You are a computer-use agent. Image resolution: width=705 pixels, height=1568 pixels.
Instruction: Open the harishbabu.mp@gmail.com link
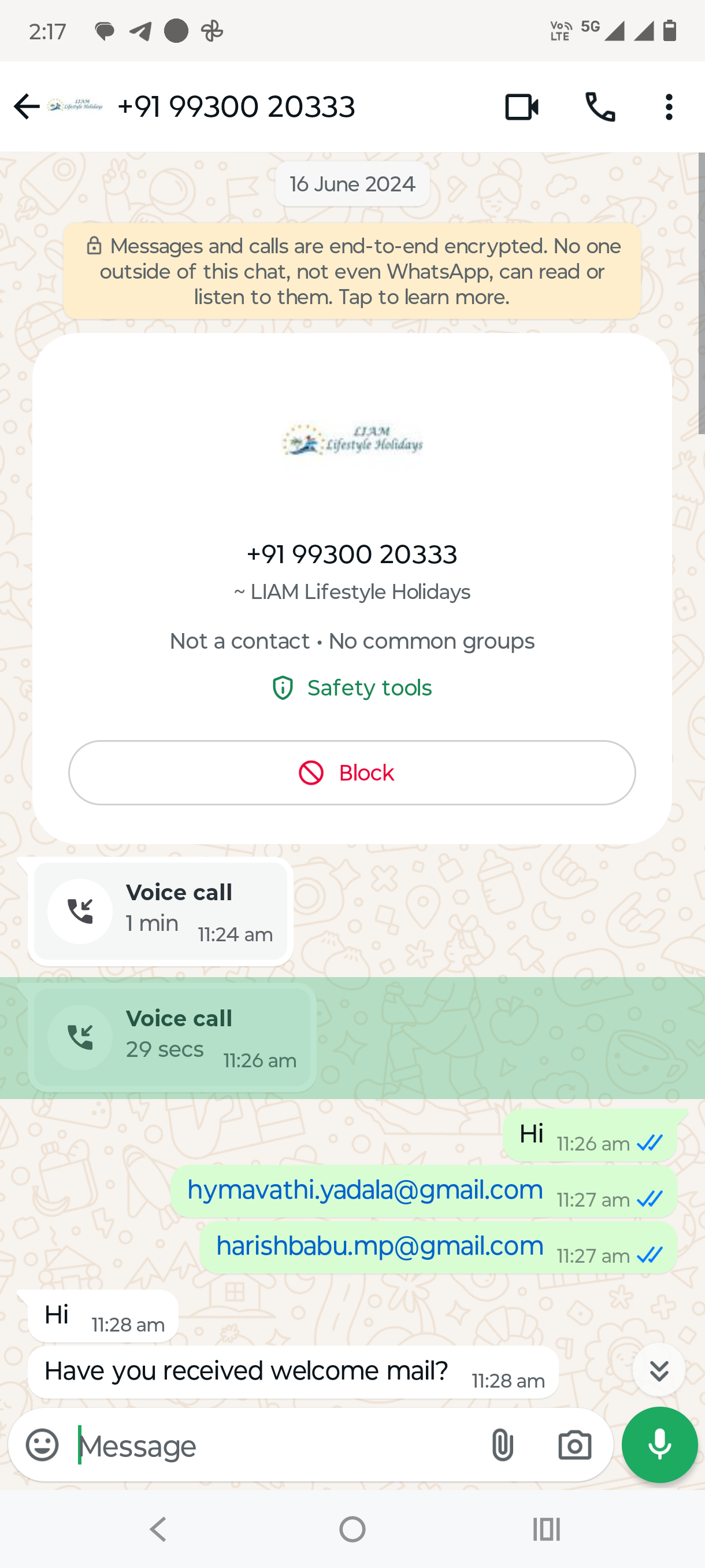(x=380, y=1246)
